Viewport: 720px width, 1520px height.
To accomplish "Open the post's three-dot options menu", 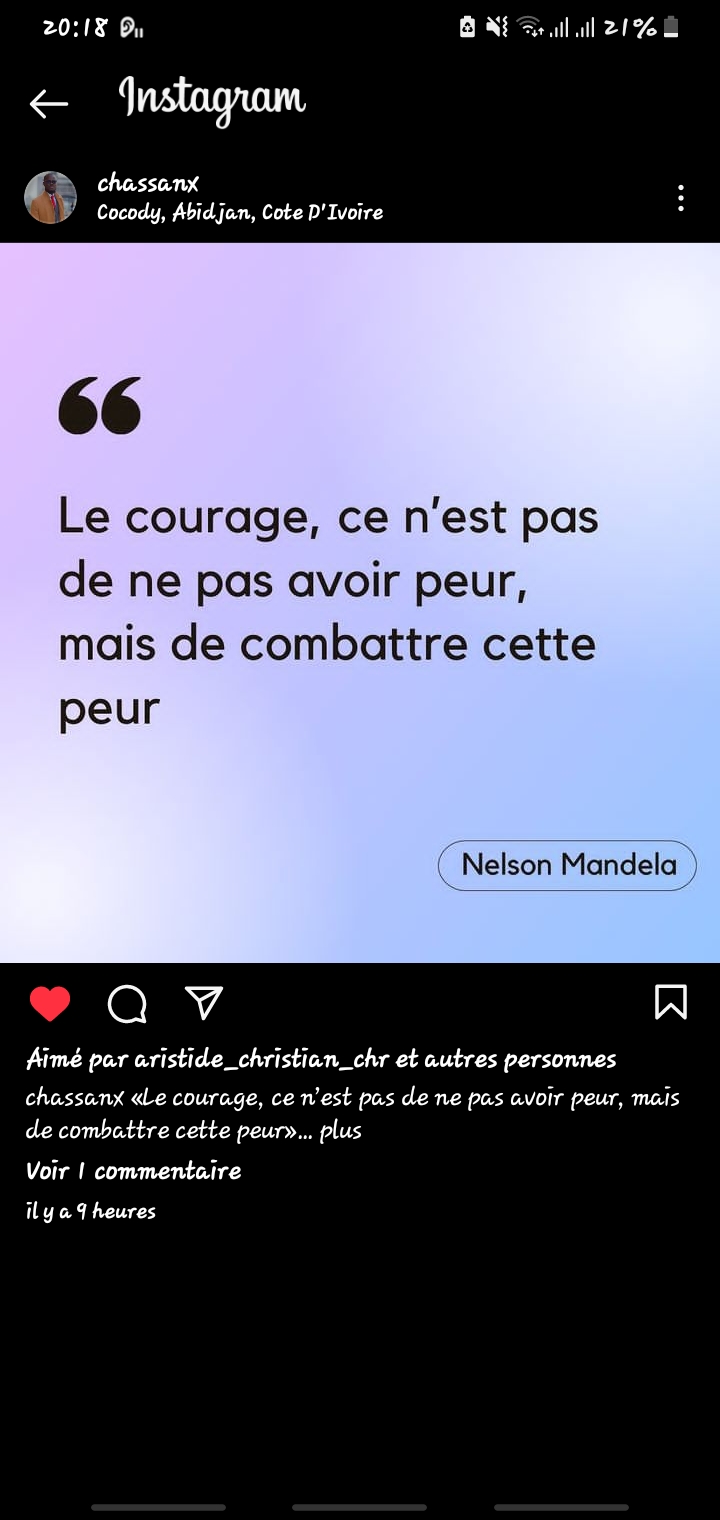I will point(680,198).
